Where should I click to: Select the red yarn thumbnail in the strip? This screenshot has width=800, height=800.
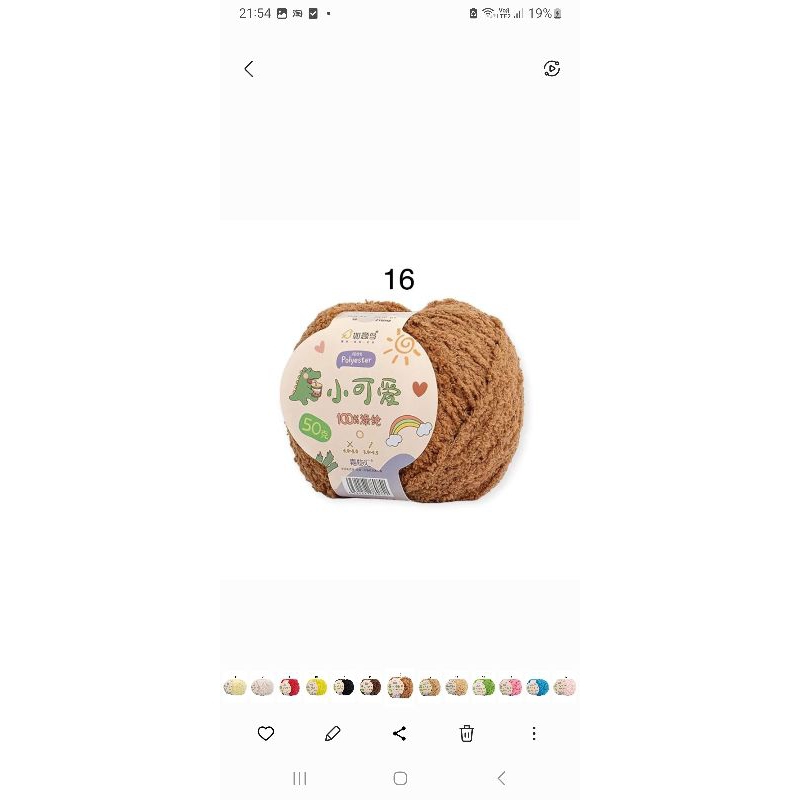(290, 687)
